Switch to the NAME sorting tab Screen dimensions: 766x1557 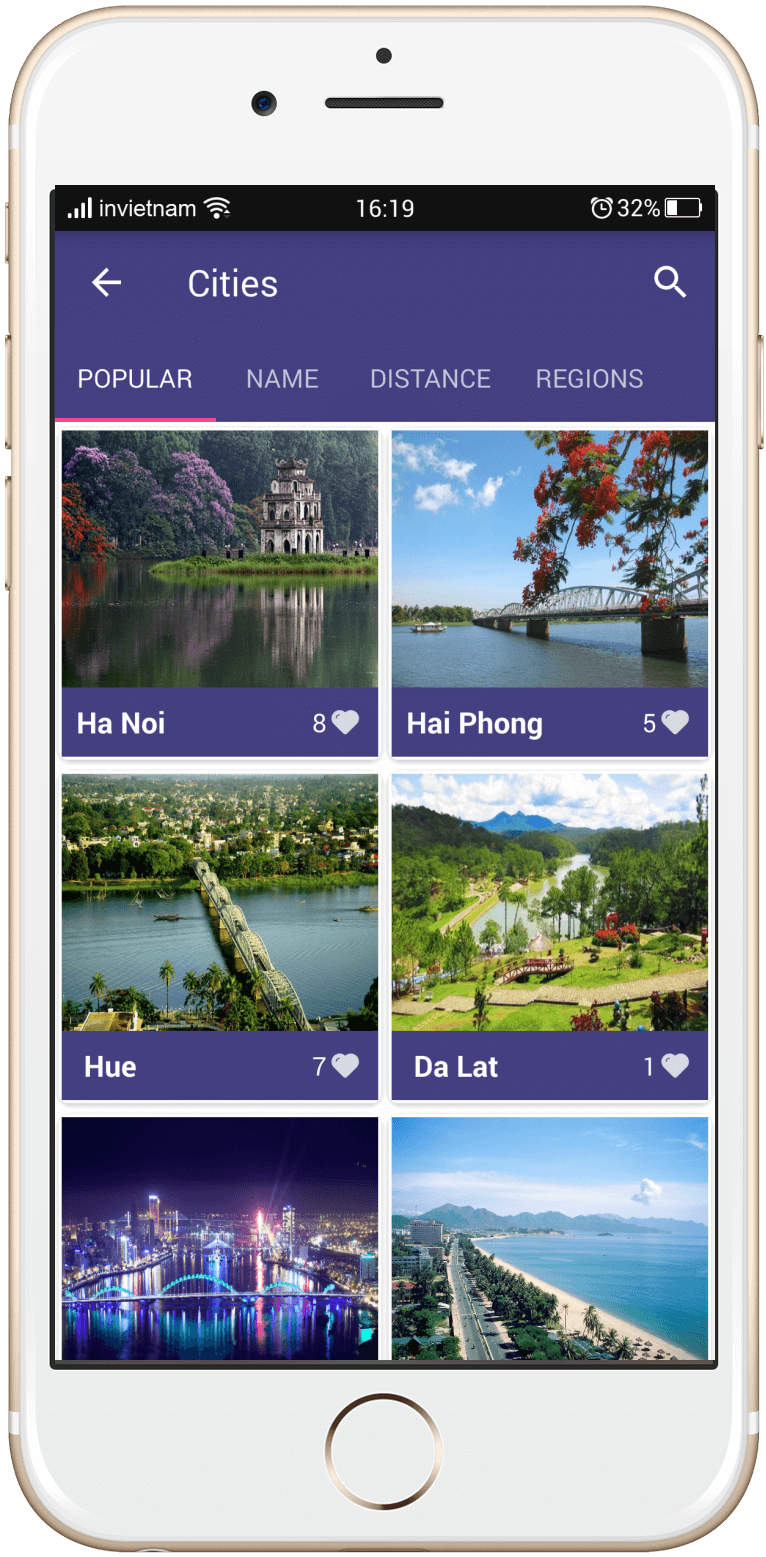pos(282,378)
